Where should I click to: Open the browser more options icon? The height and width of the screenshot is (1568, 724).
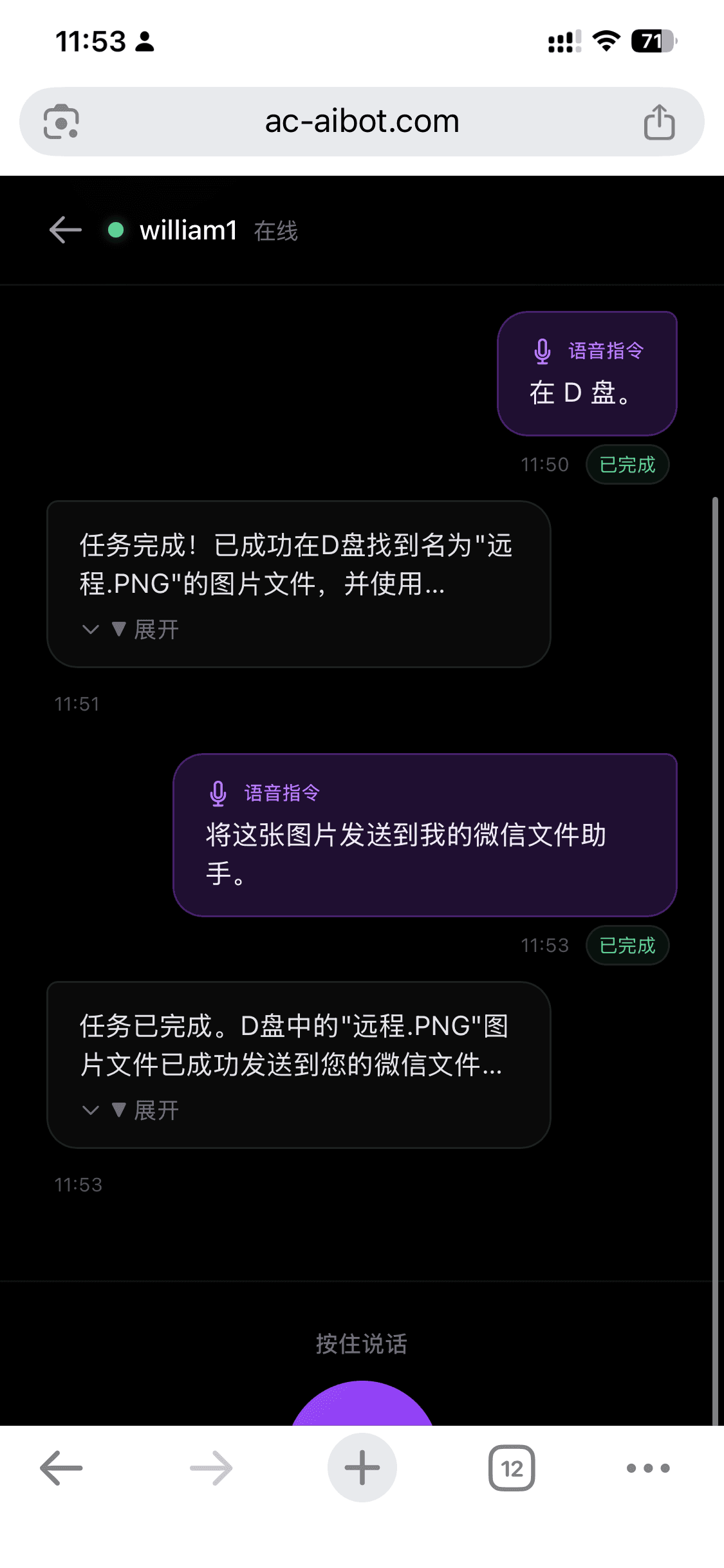(648, 1468)
